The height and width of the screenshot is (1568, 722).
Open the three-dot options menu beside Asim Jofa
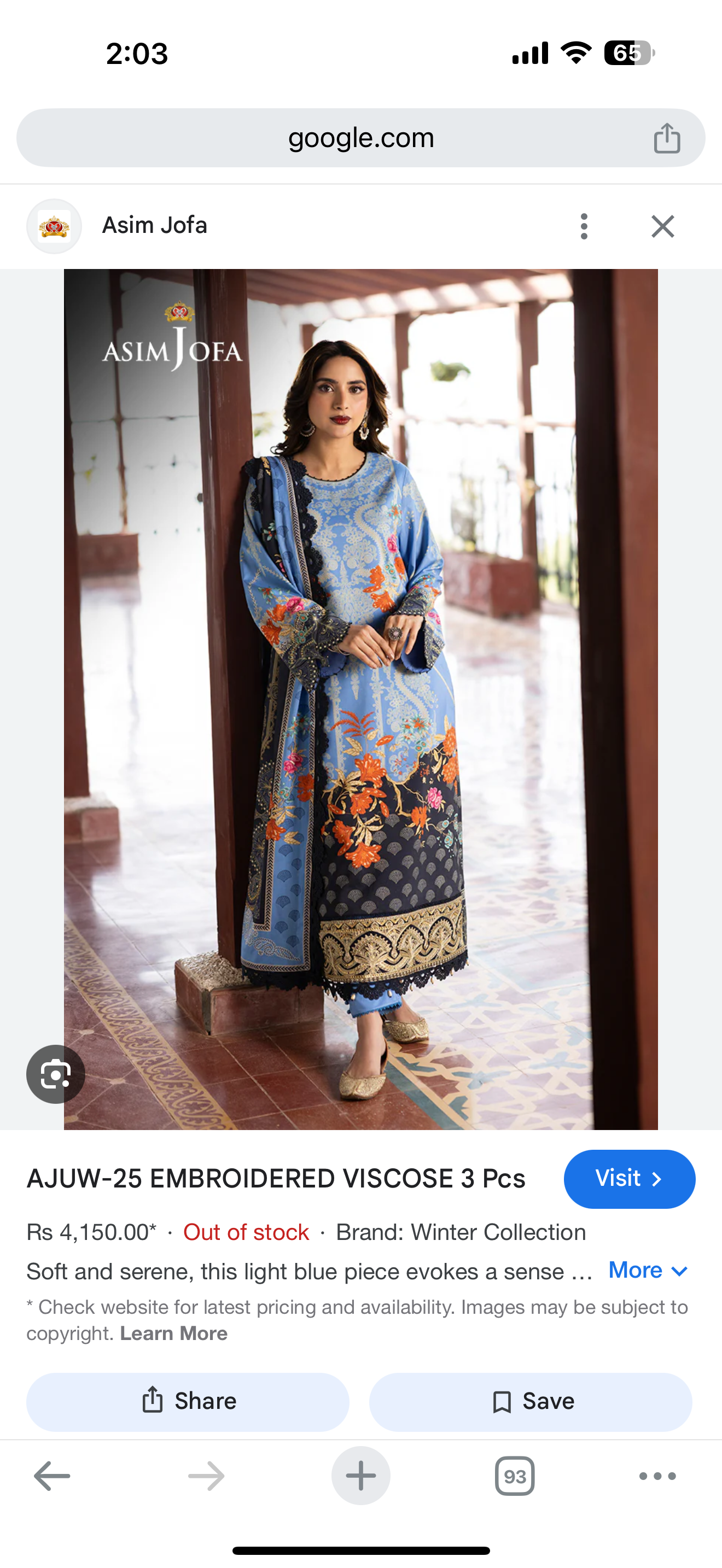[x=584, y=226]
